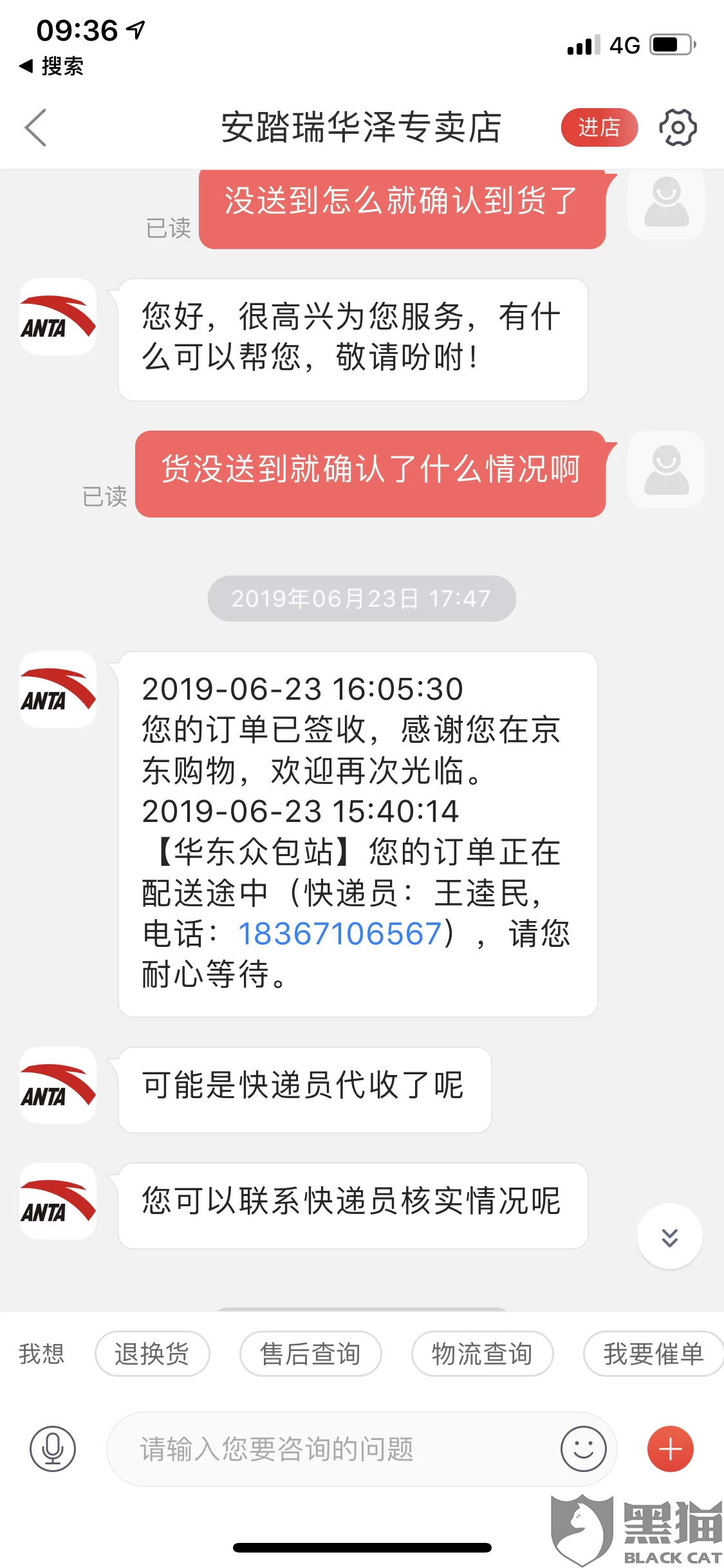Viewport: 724px width, 1568px height.
Task: Return to 搜索 via the status bar back link
Action: pyautogui.click(x=51, y=66)
